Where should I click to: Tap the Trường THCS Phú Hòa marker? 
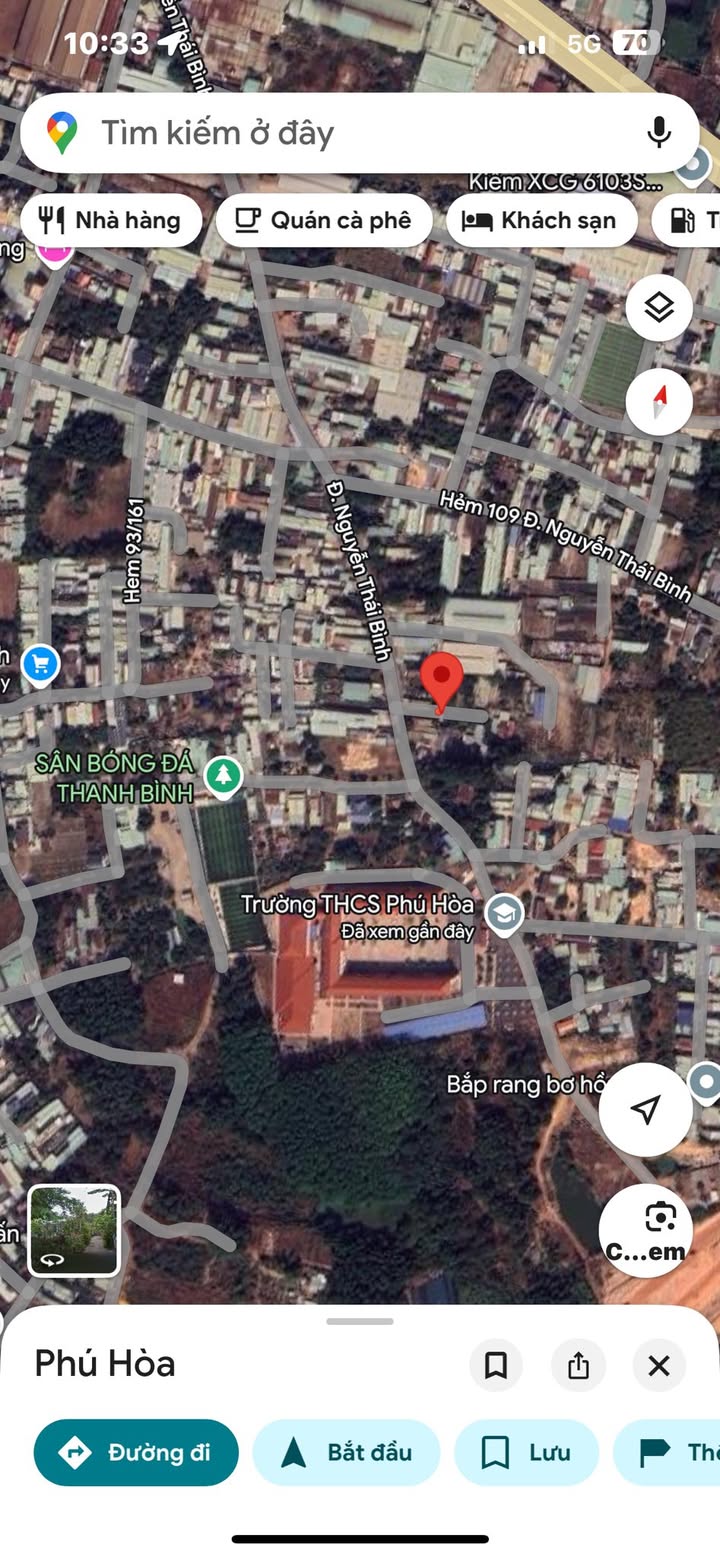(504, 914)
